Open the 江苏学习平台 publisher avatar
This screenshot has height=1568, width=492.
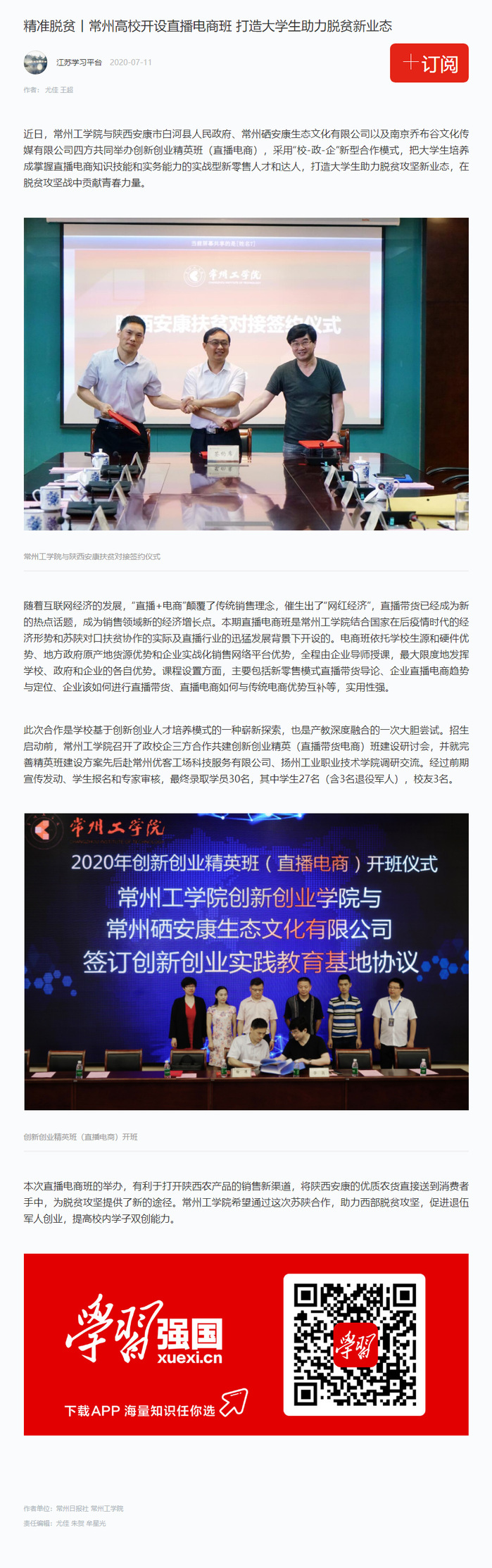coord(35,63)
